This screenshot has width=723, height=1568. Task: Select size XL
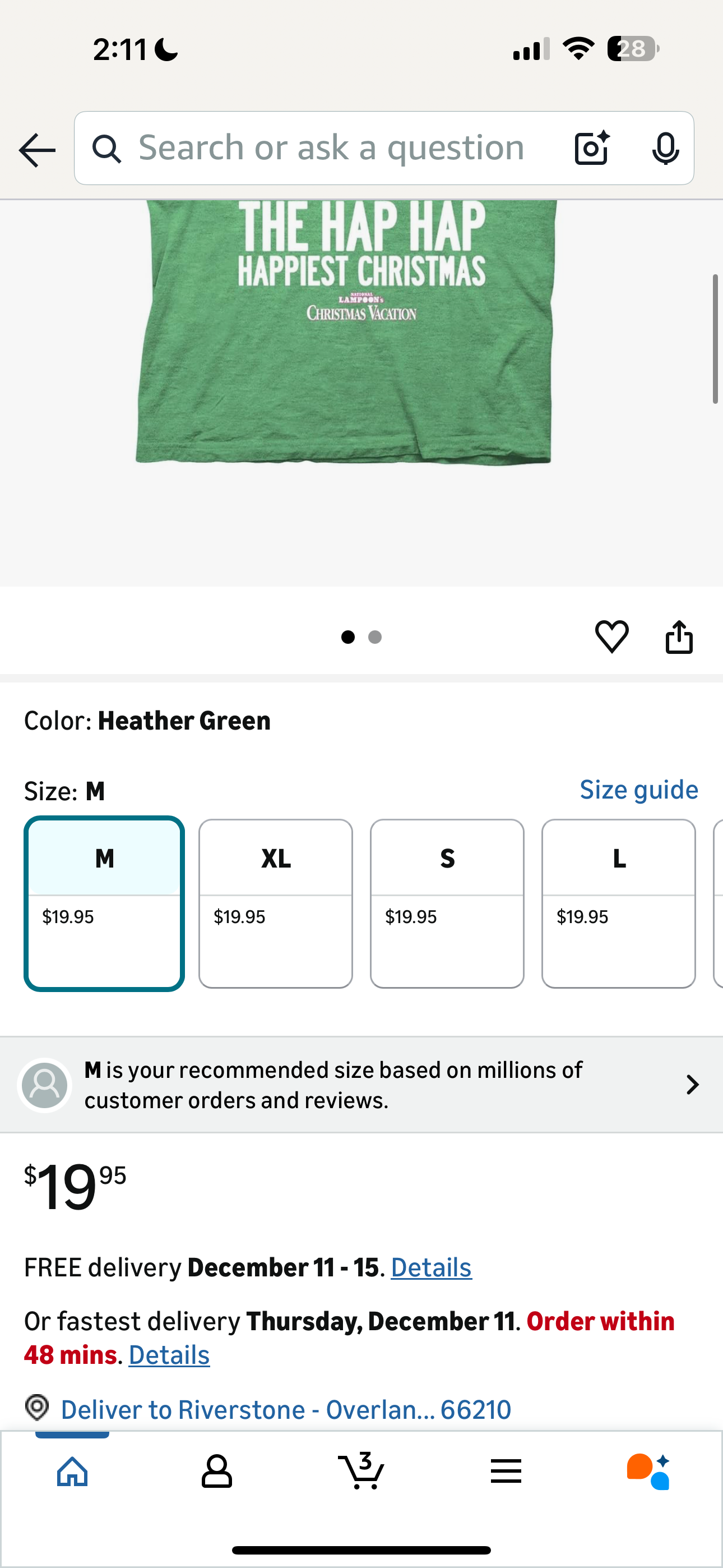pos(276,903)
